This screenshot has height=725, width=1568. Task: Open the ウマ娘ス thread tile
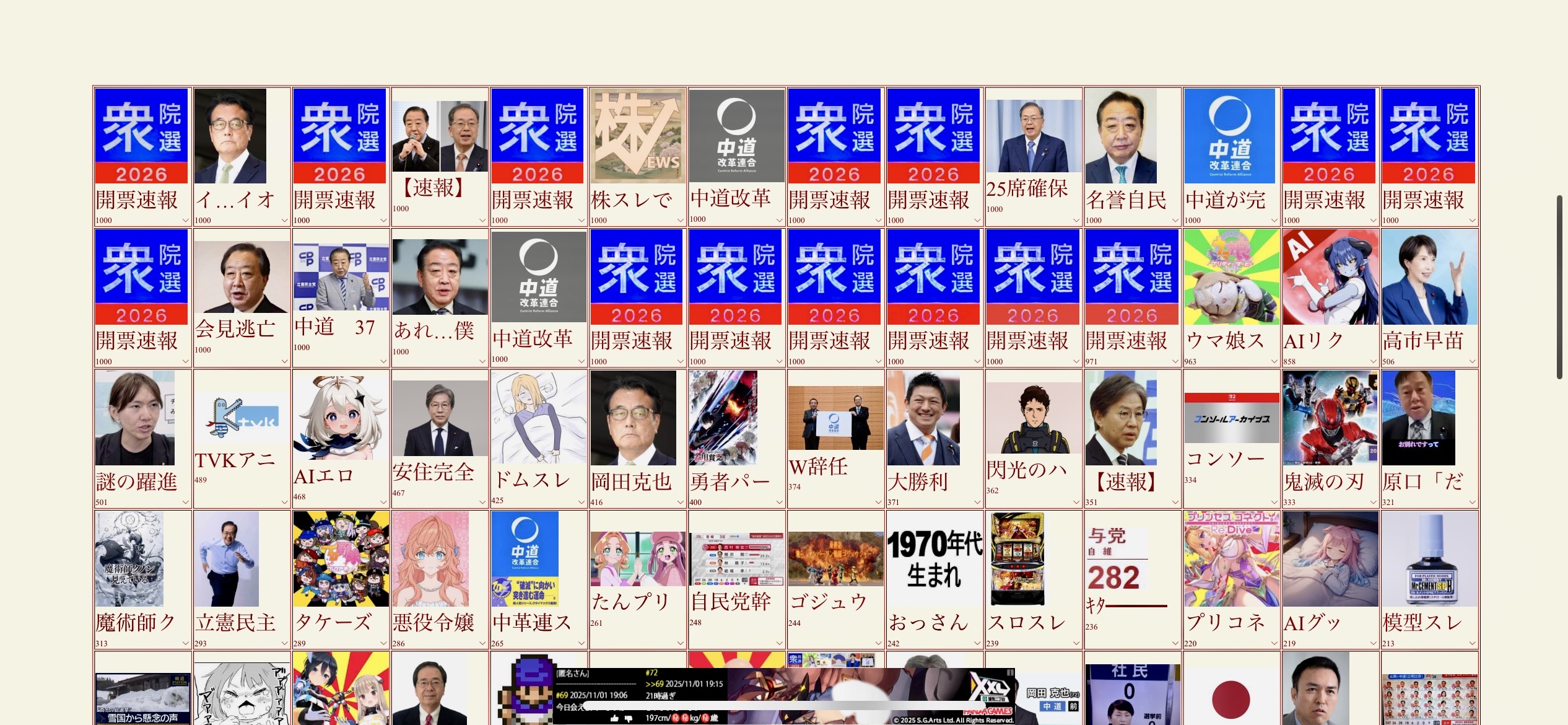pos(1232,298)
